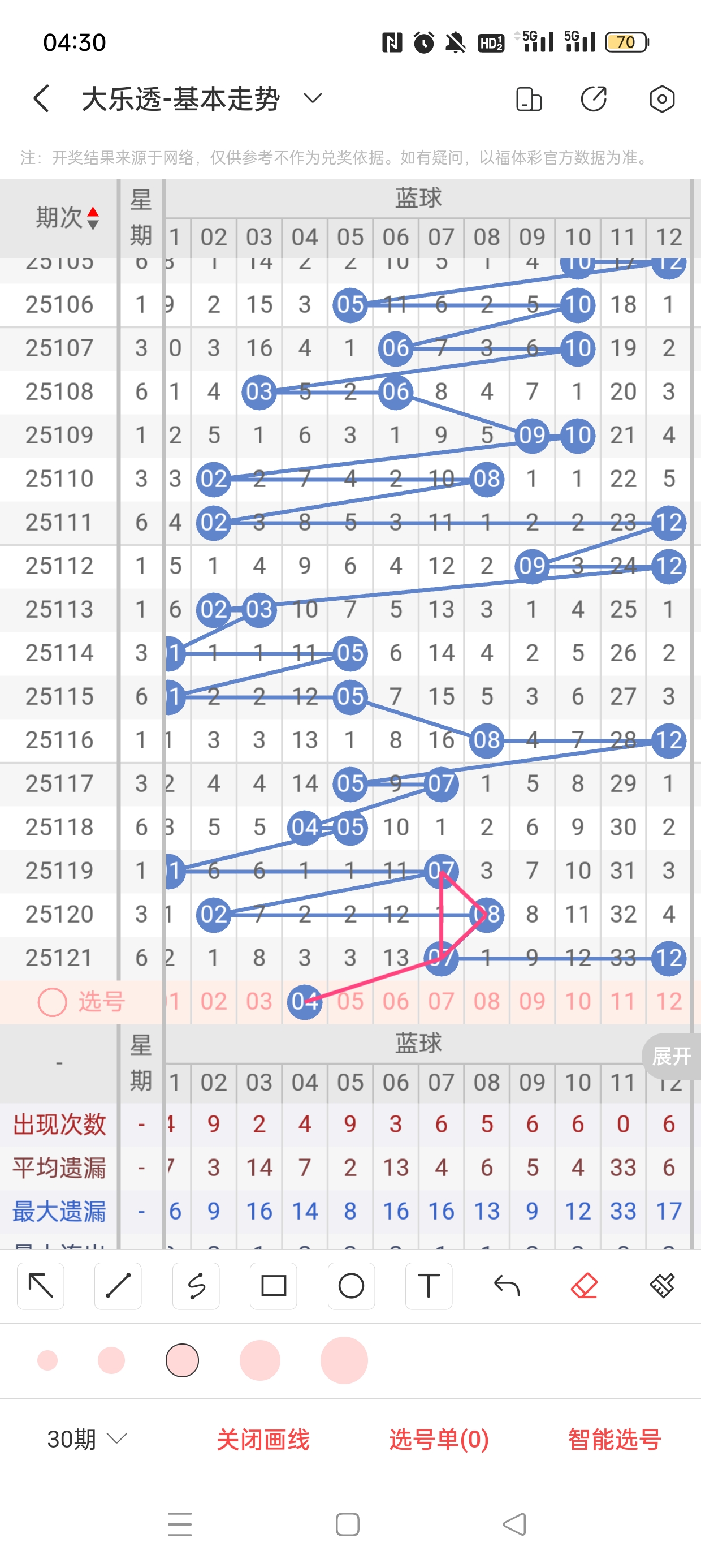Expand the statistics with 展开

pyautogui.click(x=672, y=1056)
